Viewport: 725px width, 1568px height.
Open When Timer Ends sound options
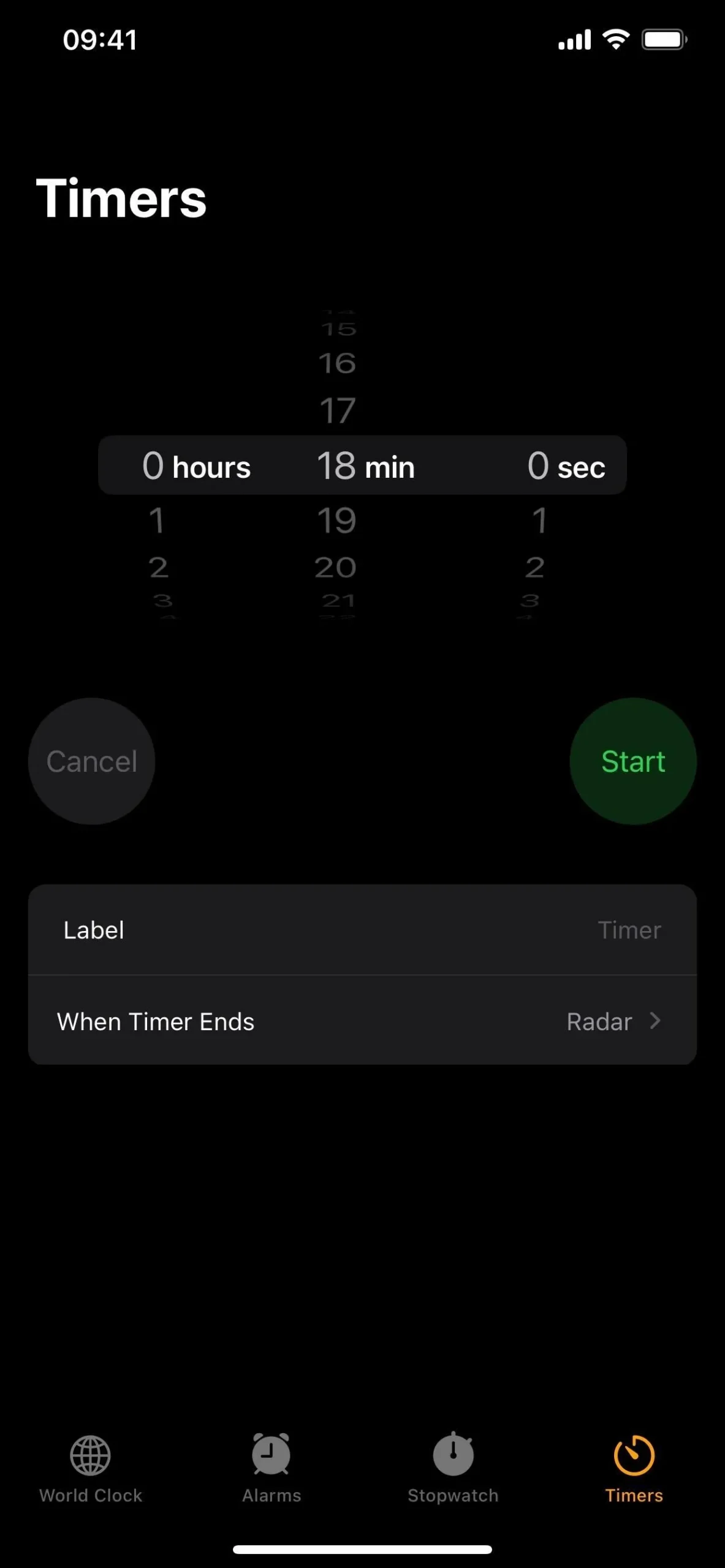pos(363,1021)
